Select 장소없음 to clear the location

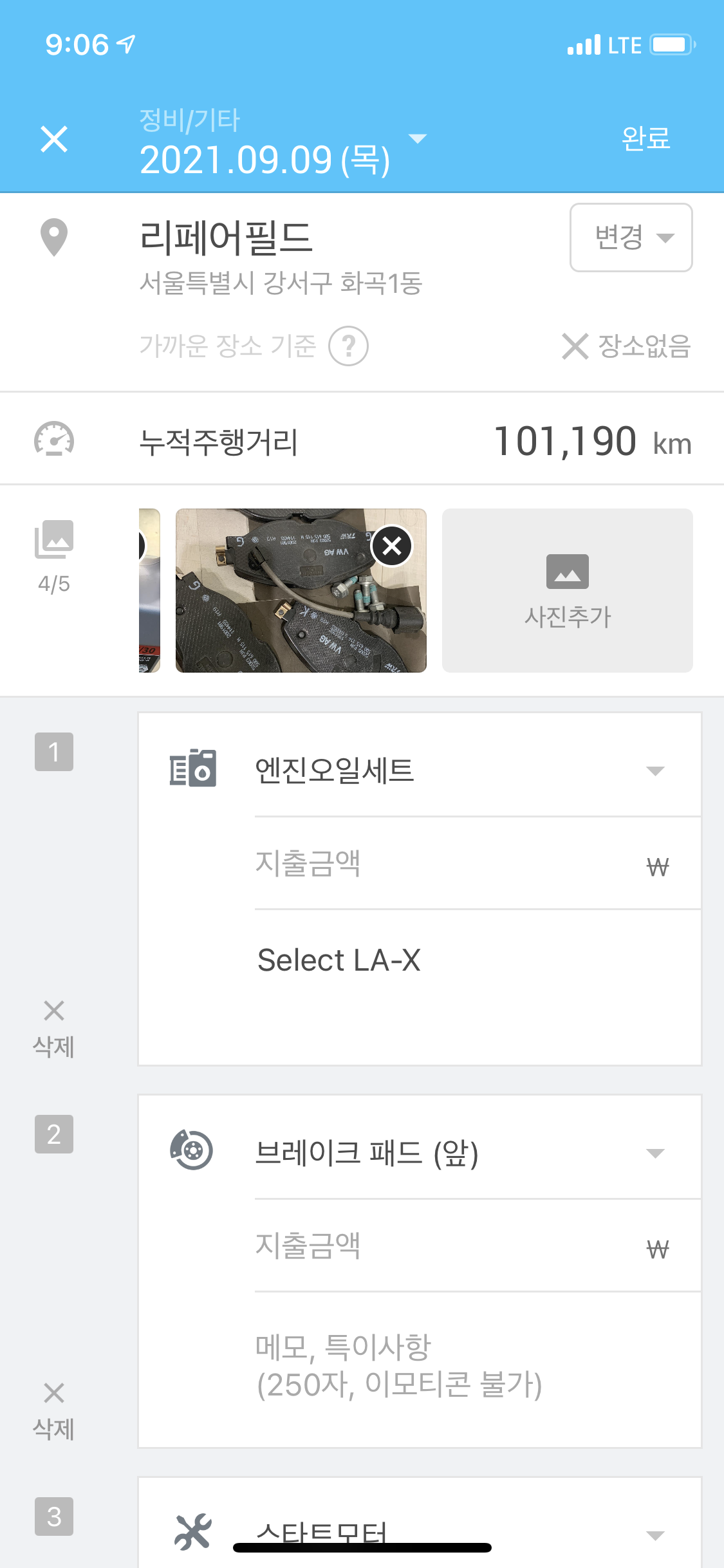pyautogui.click(x=626, y=346)
